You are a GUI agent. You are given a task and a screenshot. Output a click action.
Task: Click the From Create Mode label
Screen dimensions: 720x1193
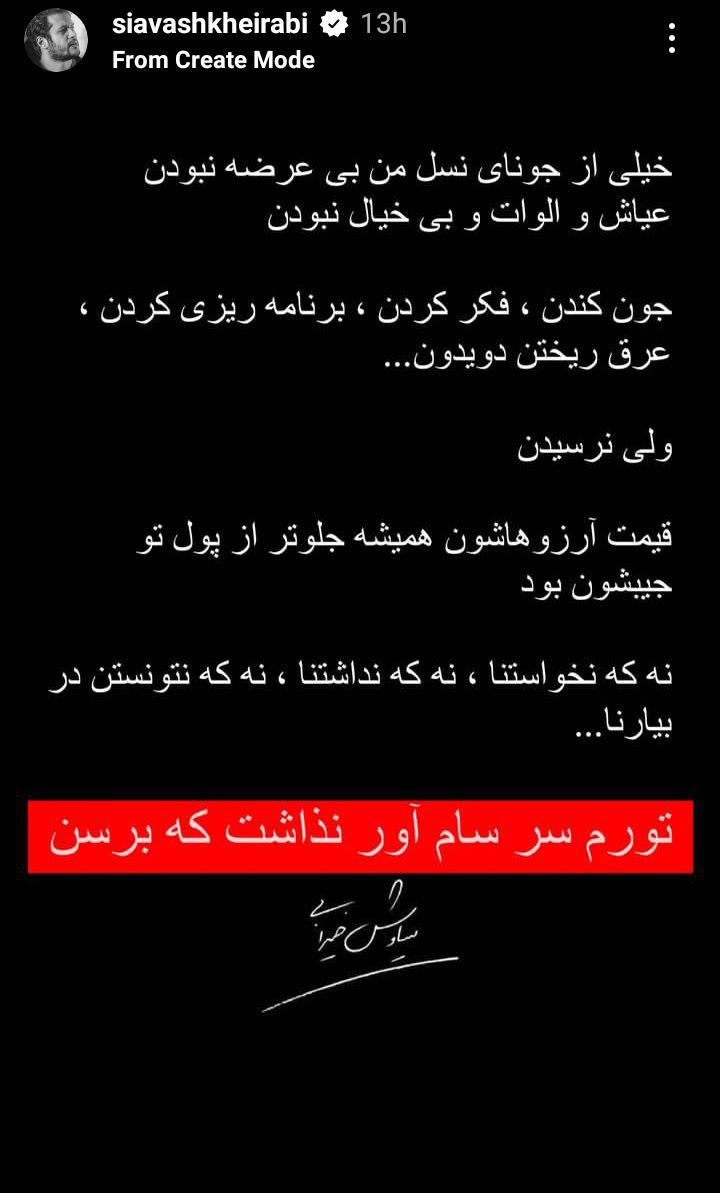click(x=213, y=59)
